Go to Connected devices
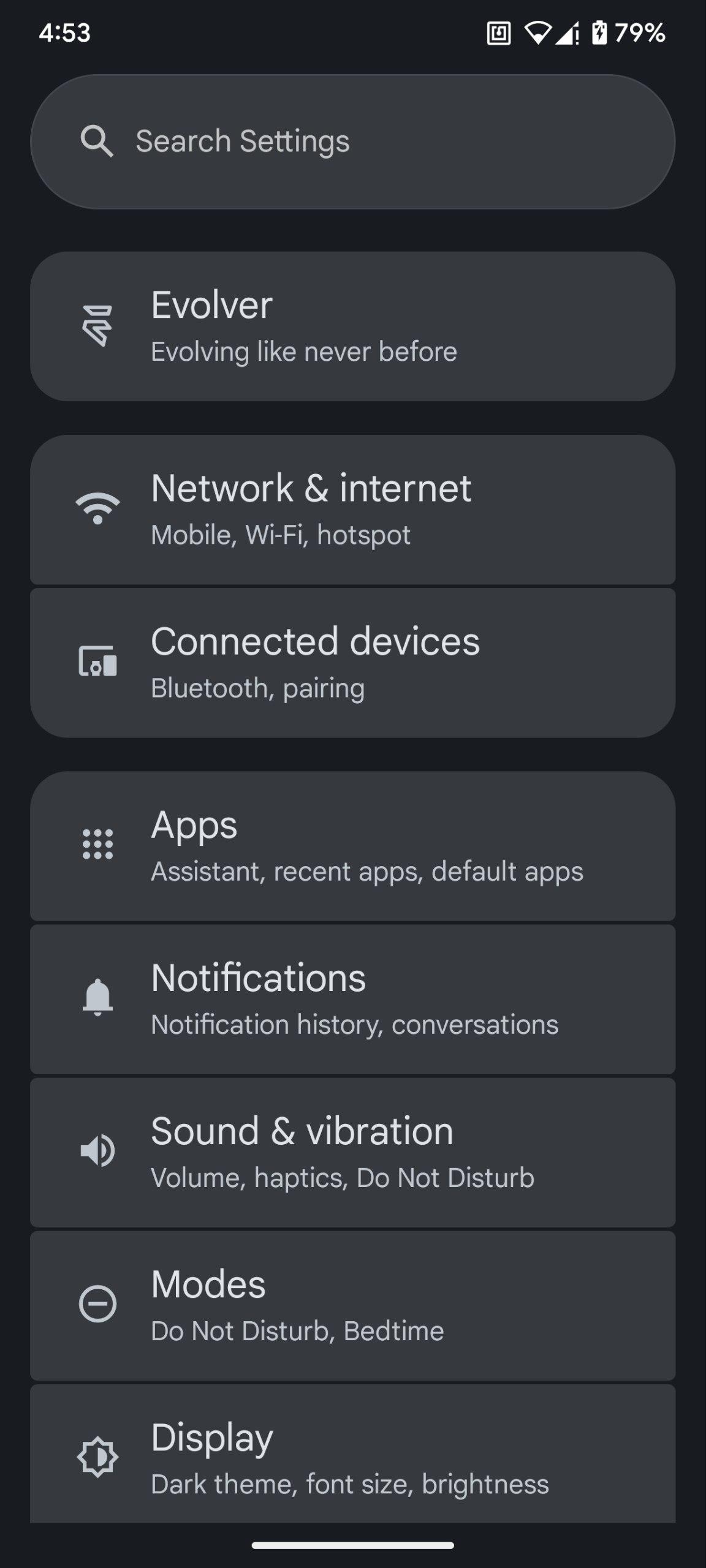Screen dimensions: 706x1568 (353, 663)
